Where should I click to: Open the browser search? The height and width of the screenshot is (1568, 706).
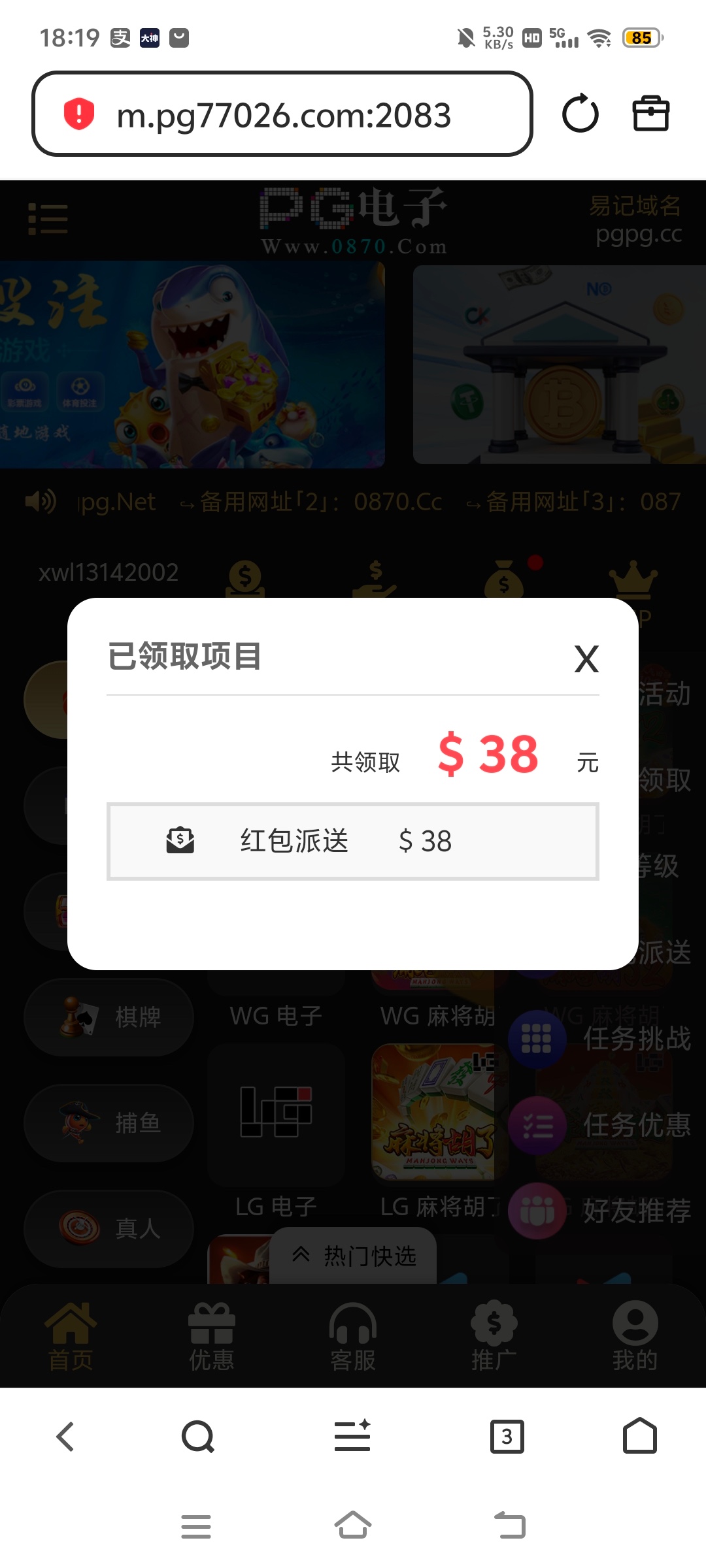click(x=198, y=1437)
